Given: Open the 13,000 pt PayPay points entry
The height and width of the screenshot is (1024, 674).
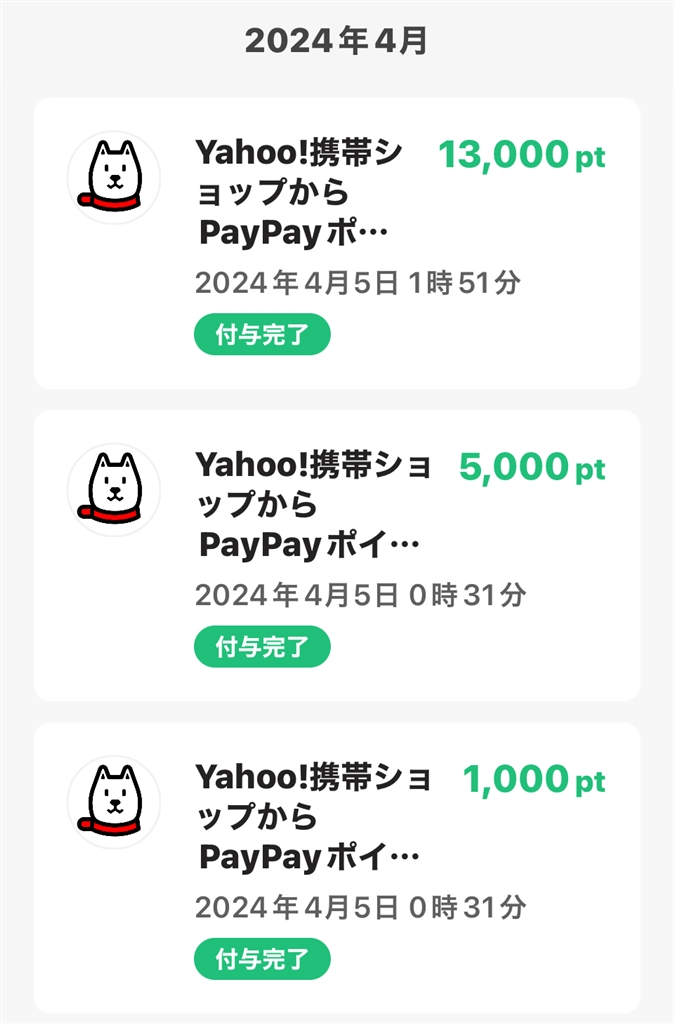Looking at the screenshot, I should point(337,242).
